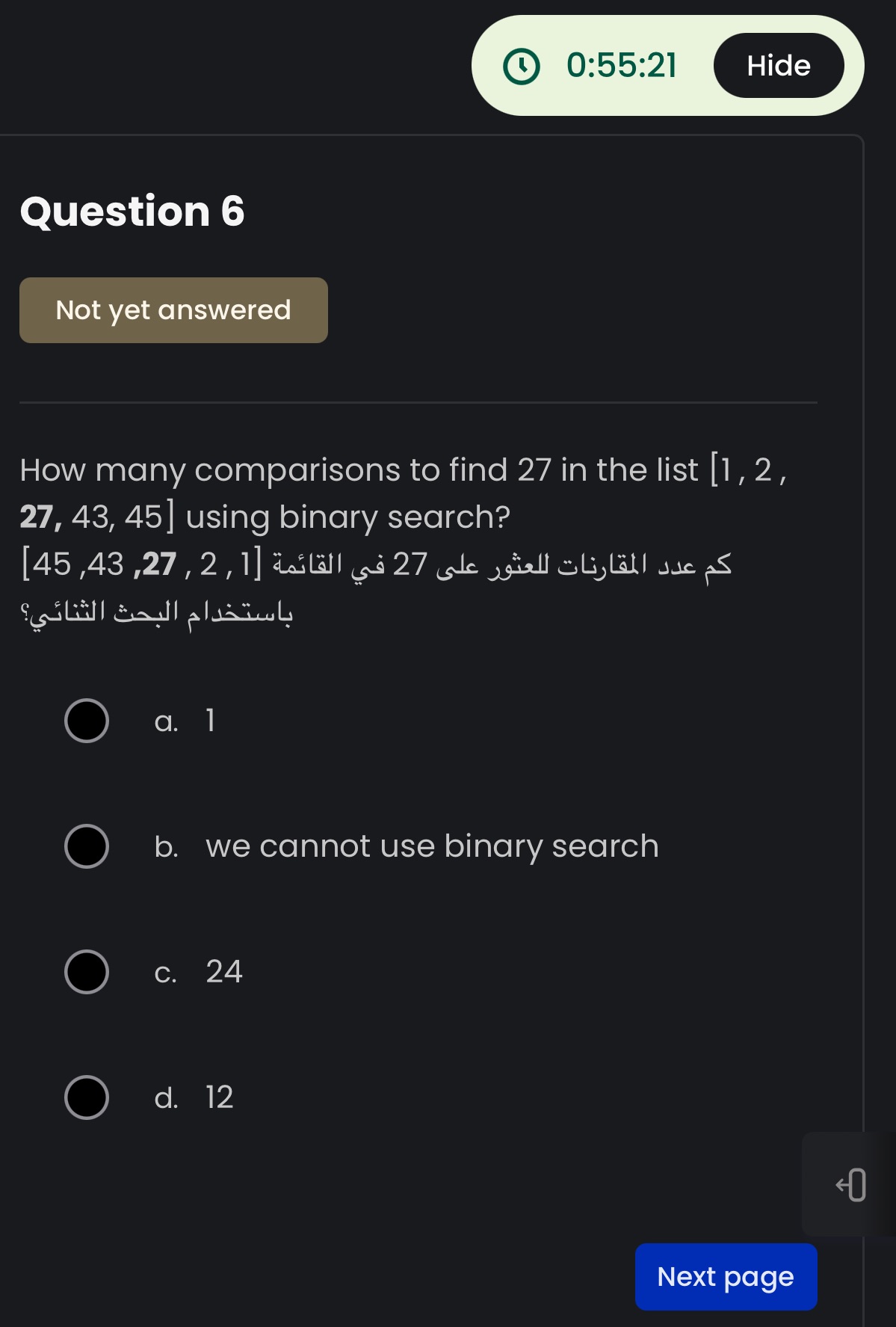Select answer b, we cannot use binary search

[x=87, y=847]
